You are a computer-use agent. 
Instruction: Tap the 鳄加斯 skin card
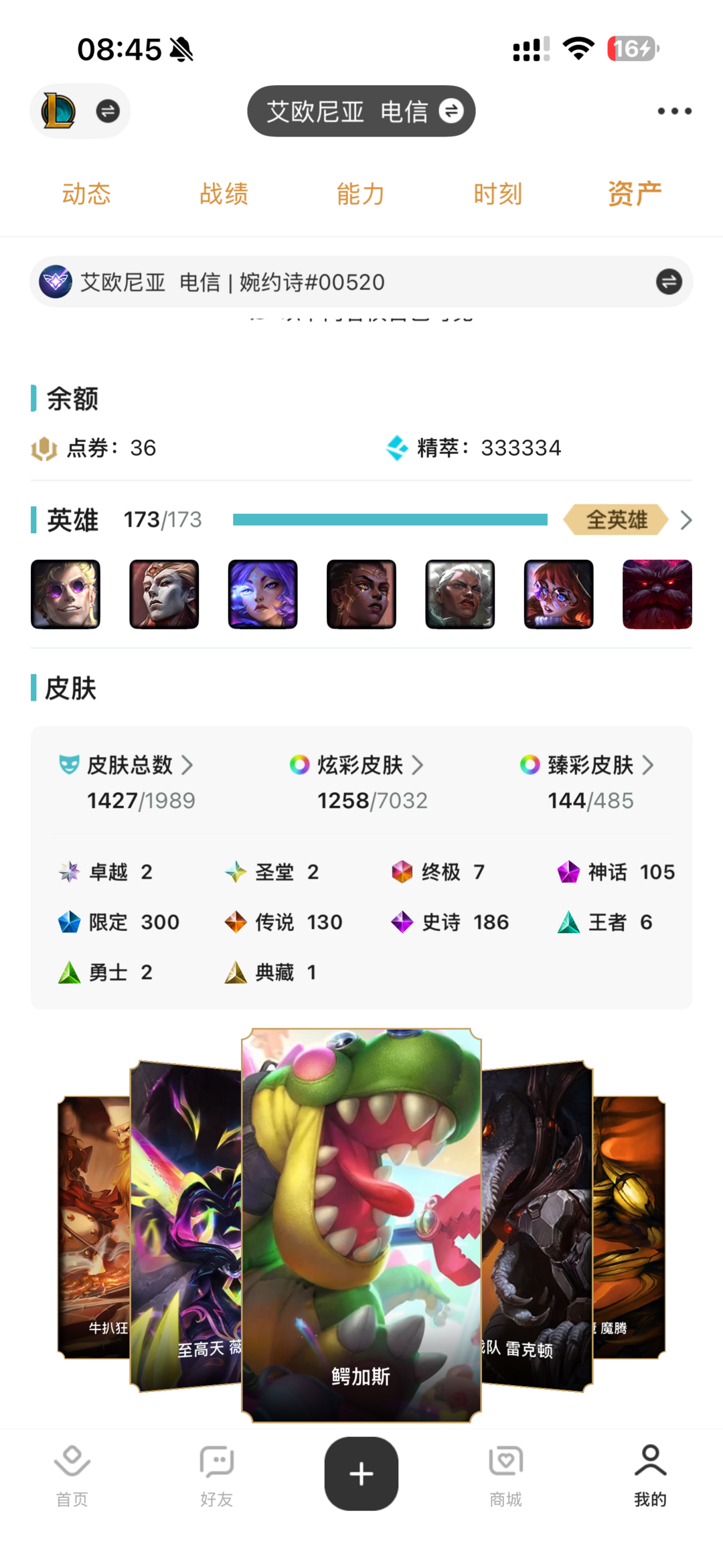point(361,1226)
